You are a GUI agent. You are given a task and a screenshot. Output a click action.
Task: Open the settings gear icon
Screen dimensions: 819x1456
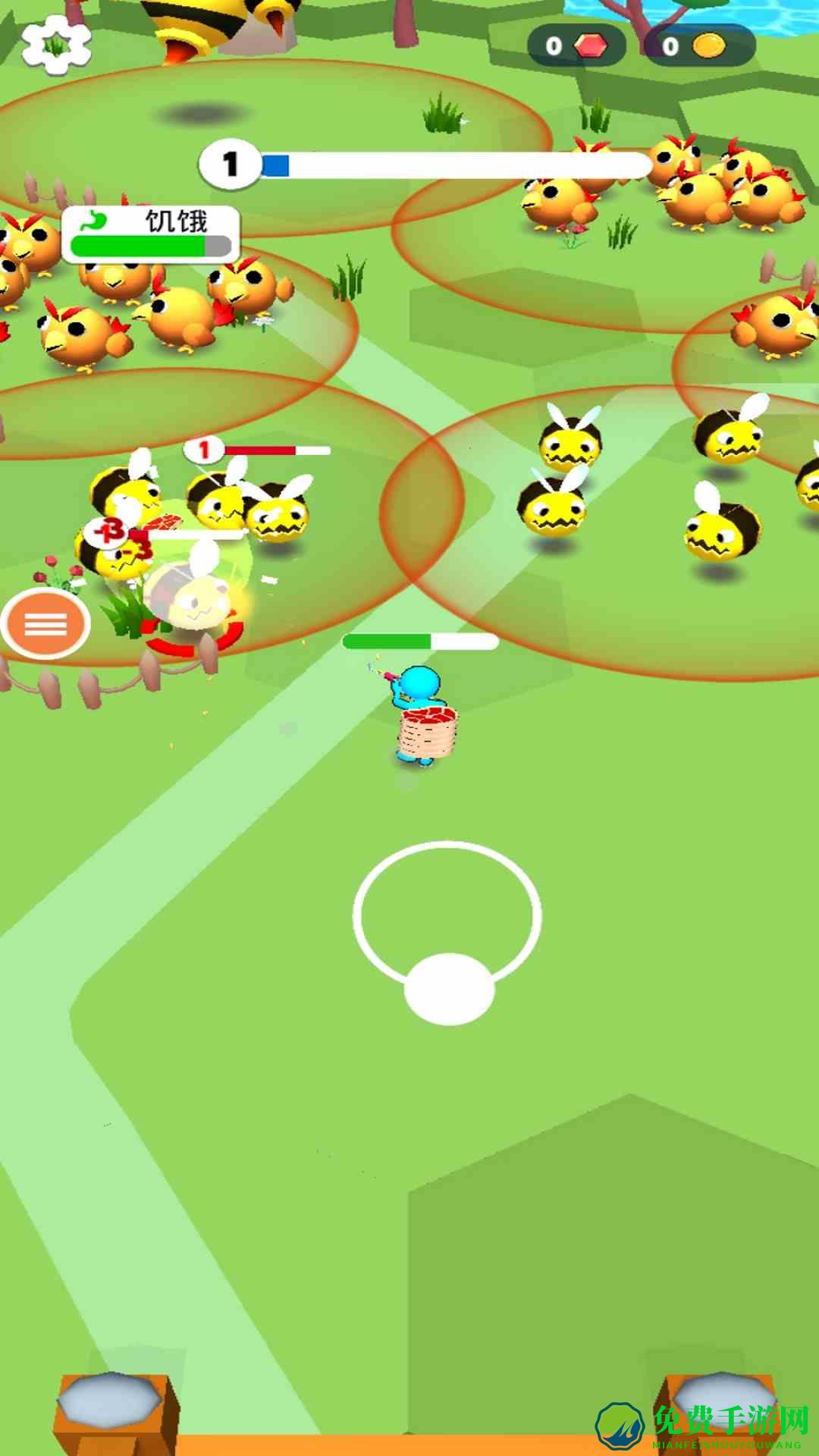(x=55, y=45)
